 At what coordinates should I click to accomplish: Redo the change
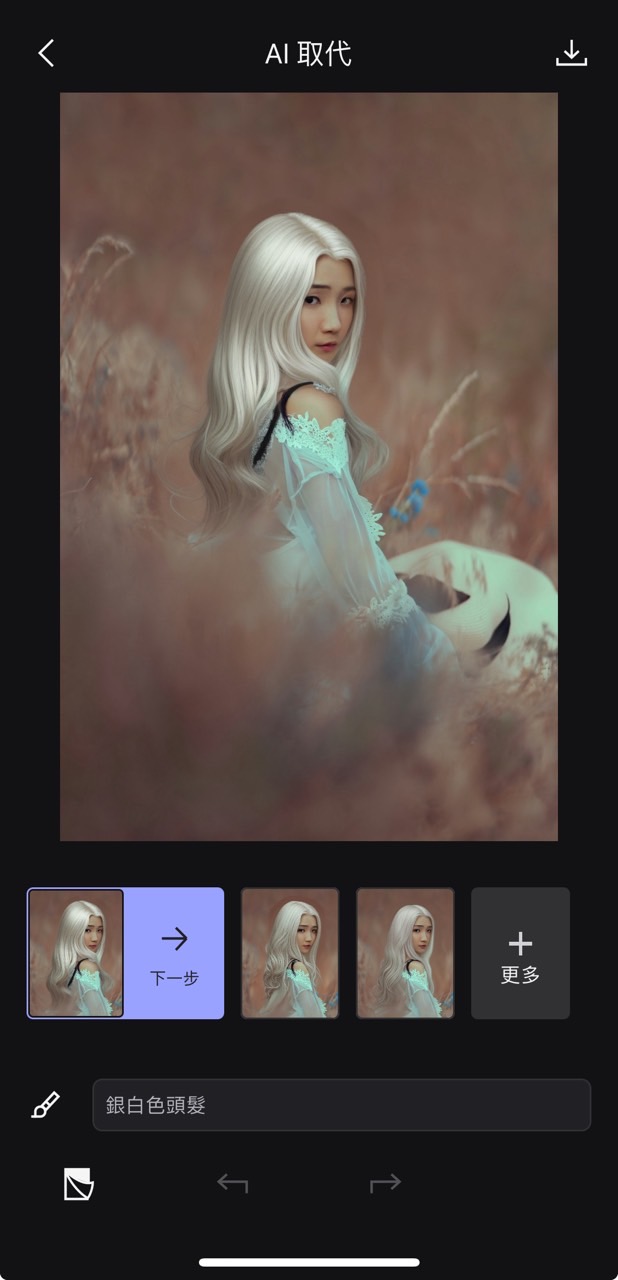click(x=385, y=1184)
